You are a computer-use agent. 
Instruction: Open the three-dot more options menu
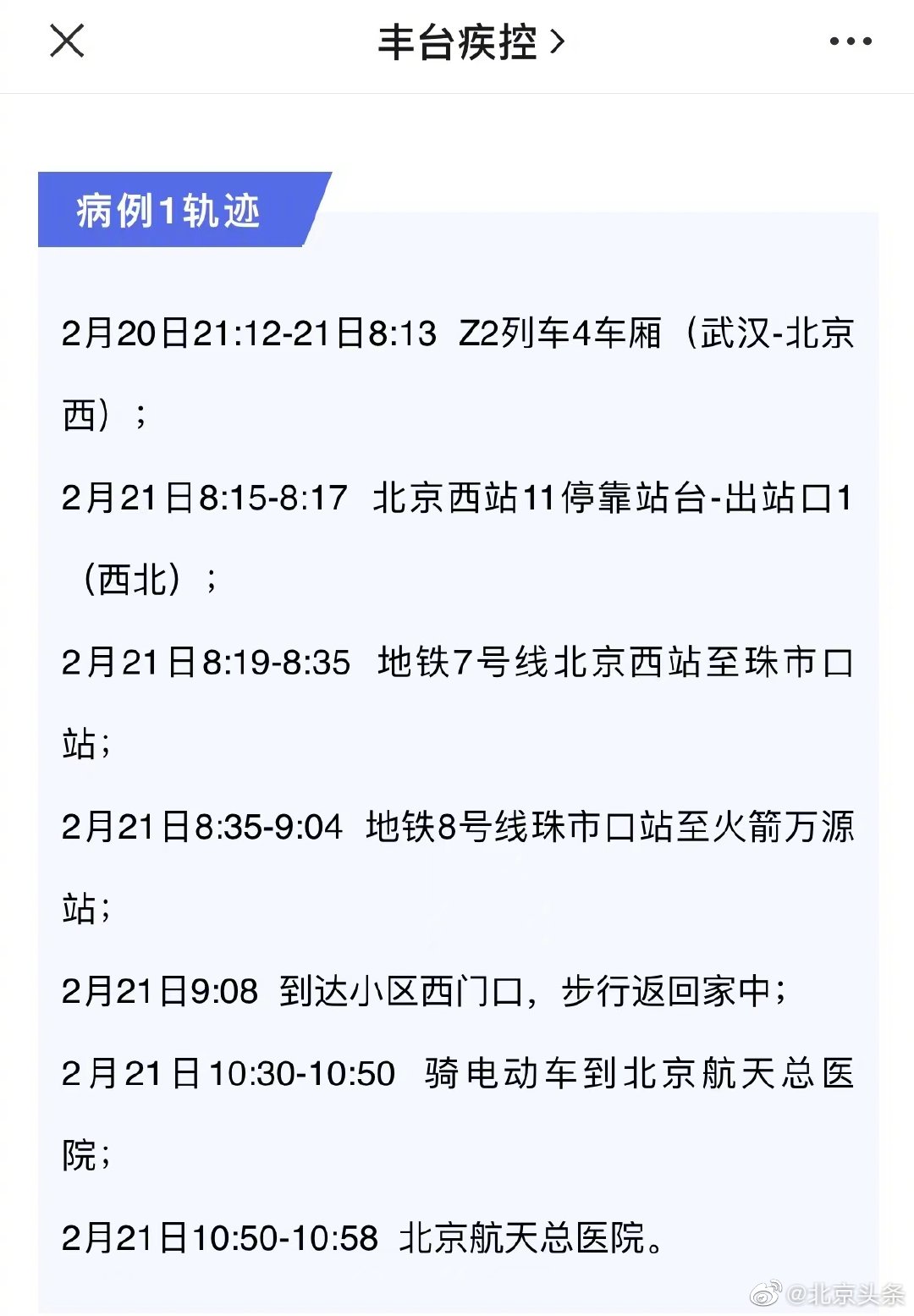tap(850, 41)
